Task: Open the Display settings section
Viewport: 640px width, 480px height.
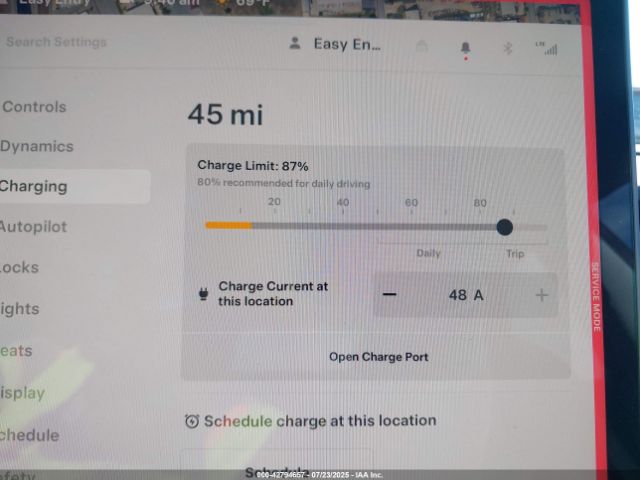Action: click(23, 393)
